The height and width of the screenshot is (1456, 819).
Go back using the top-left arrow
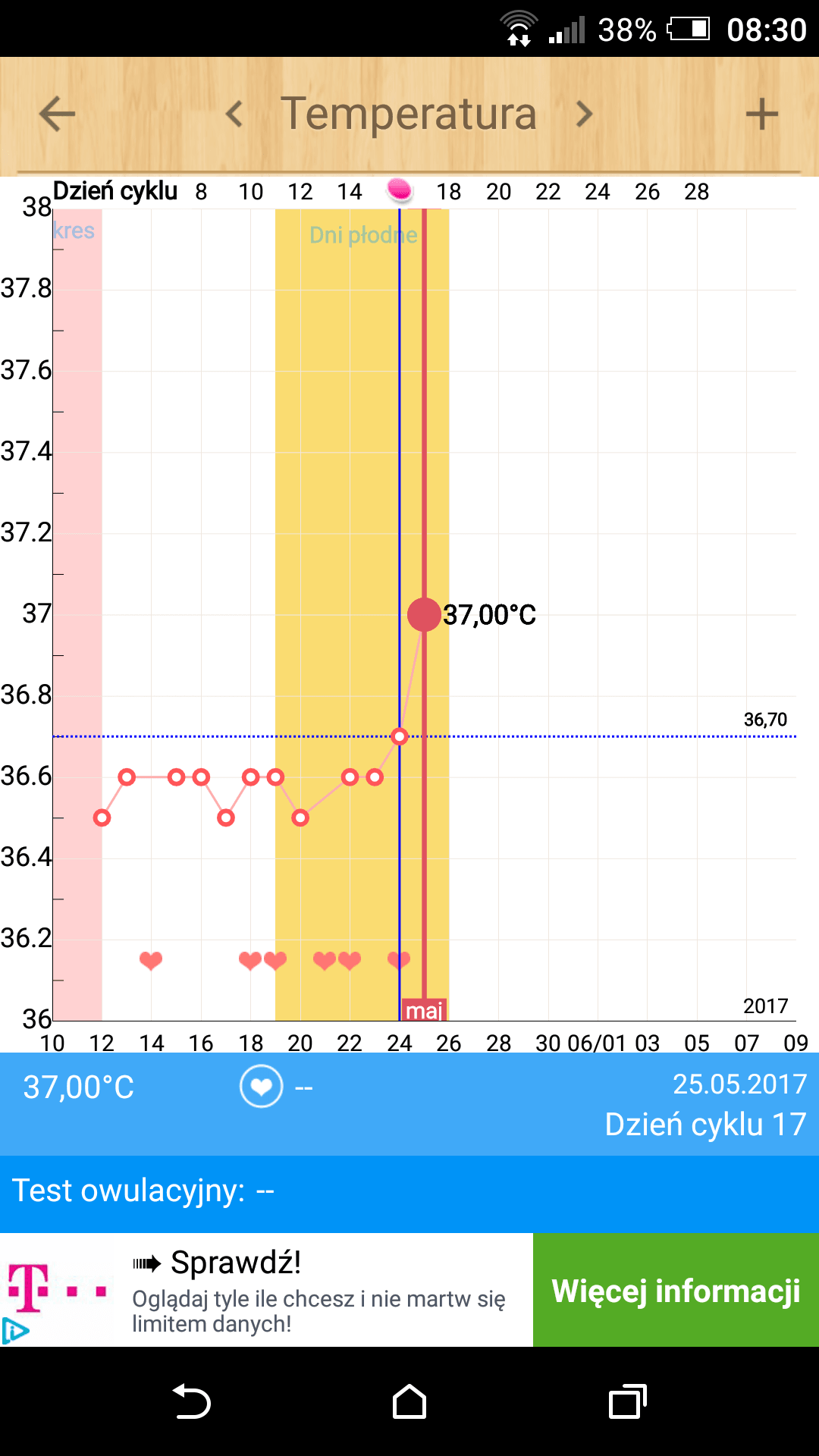pos(57,115)
